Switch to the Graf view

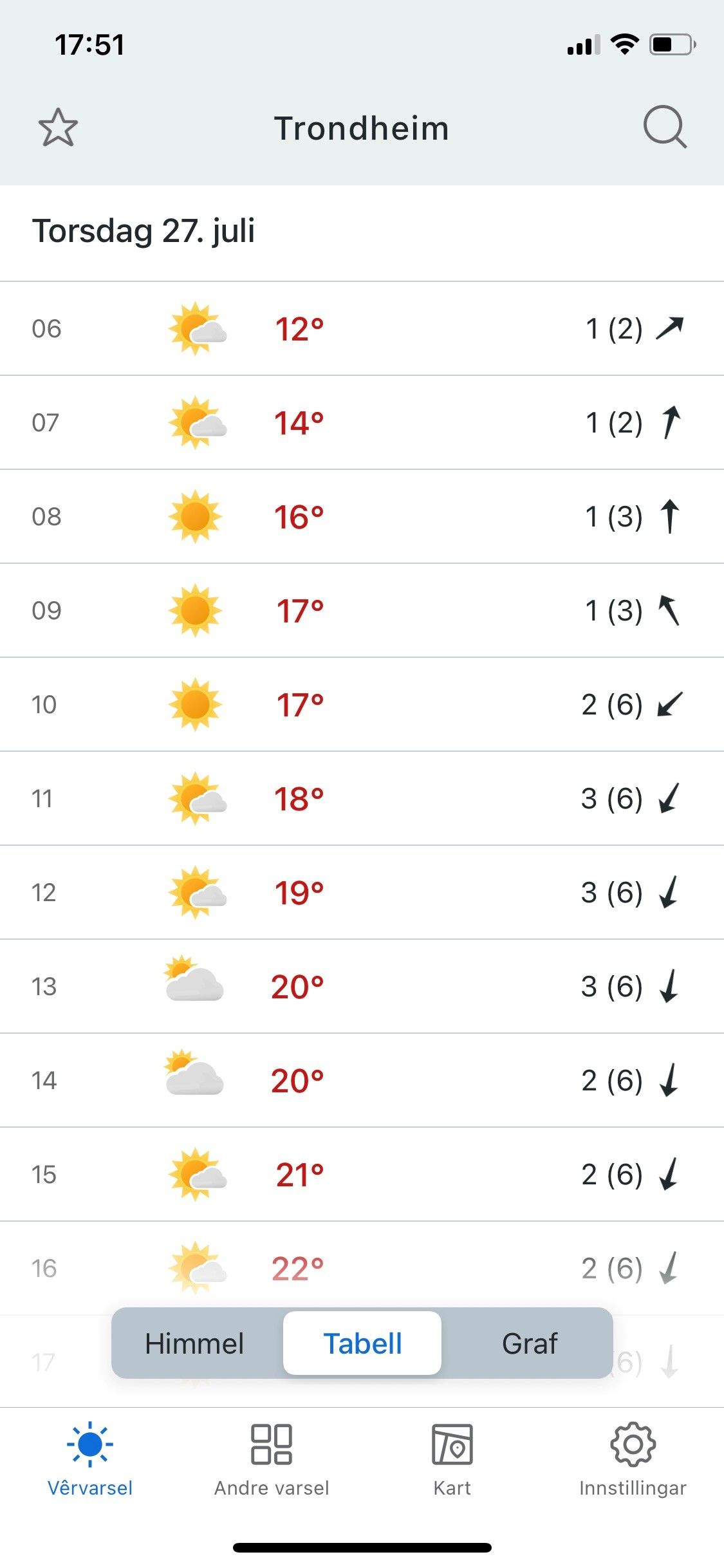[530, 1343]
